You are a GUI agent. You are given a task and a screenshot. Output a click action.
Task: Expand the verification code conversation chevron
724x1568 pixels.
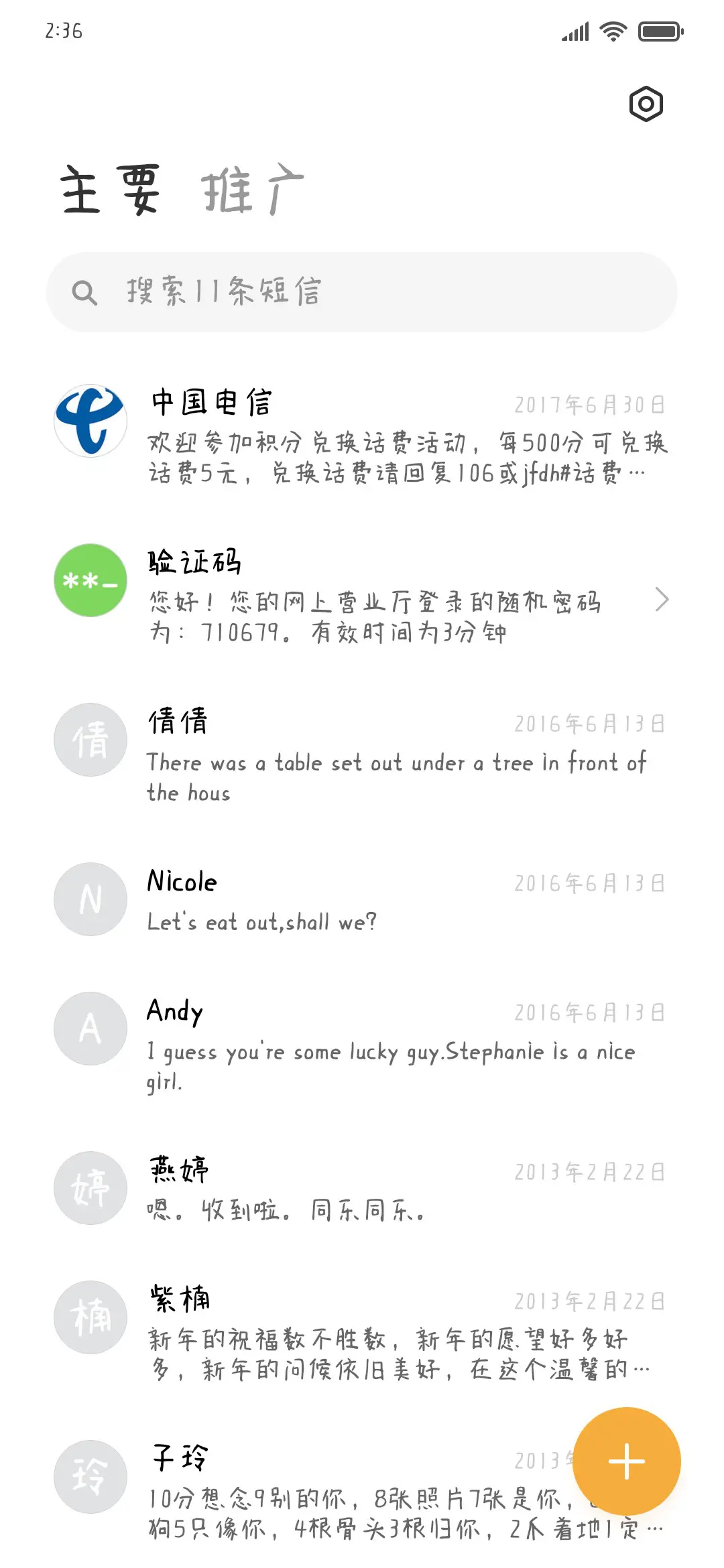[662, 602]
